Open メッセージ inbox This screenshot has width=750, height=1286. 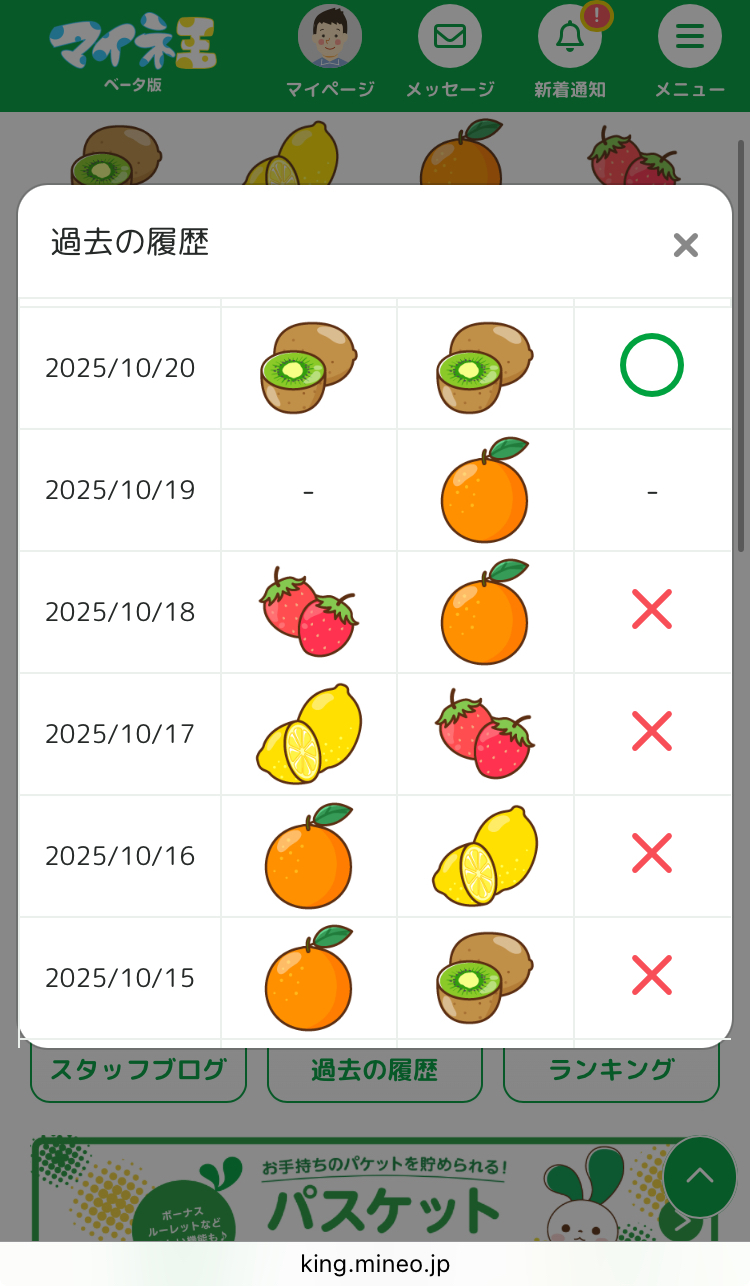(450, 52)
